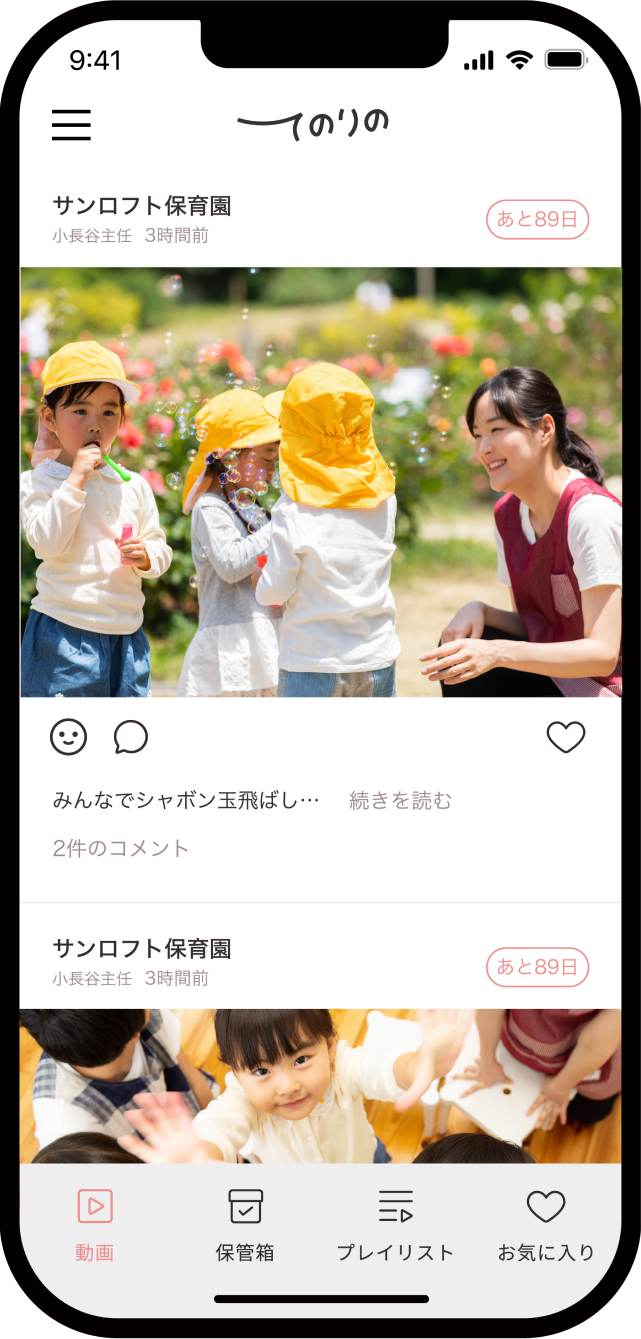The image size is (641, 1339).
Task: Open the hamburger drawer menu
Action: click(x=71, y=125)
